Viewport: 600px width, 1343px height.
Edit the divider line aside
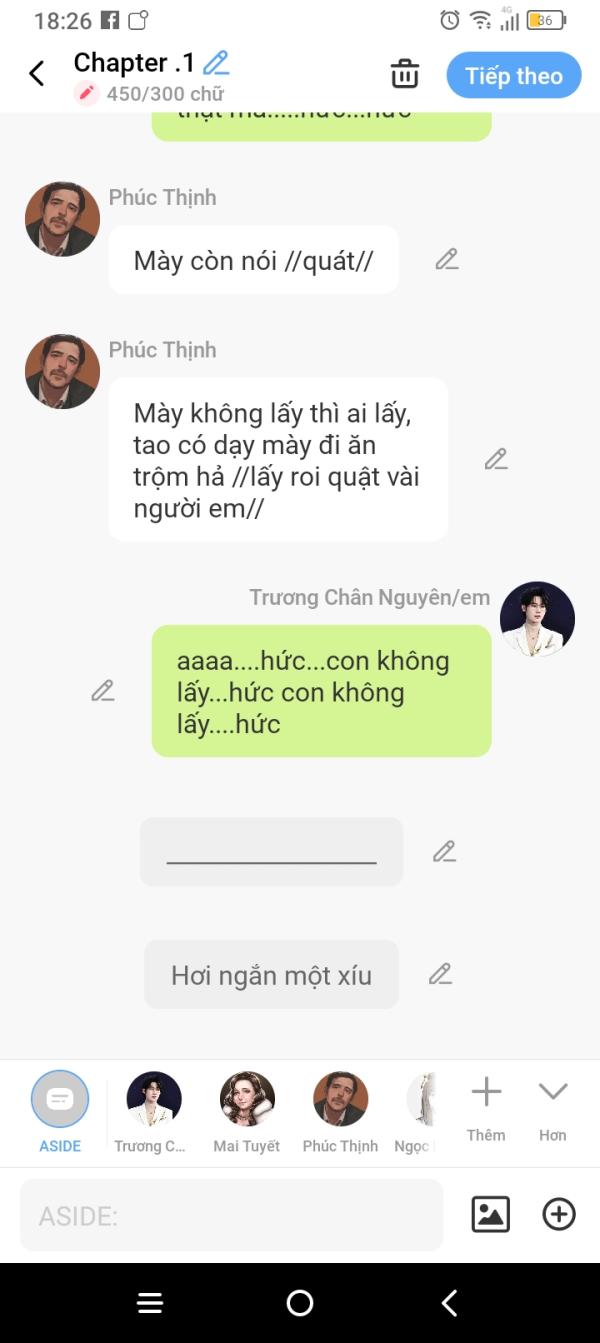coord(445,852)
